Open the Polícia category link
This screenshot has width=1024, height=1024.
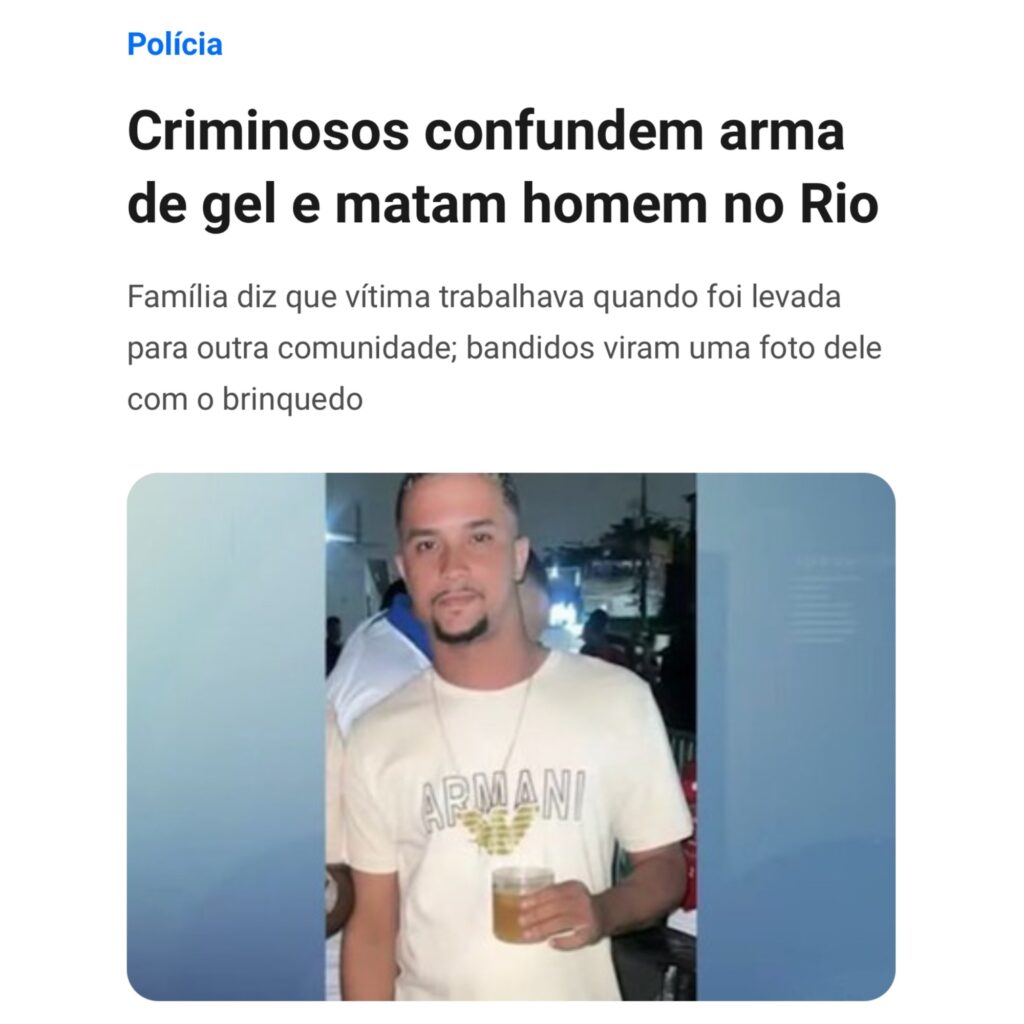(x=175, y=45)
